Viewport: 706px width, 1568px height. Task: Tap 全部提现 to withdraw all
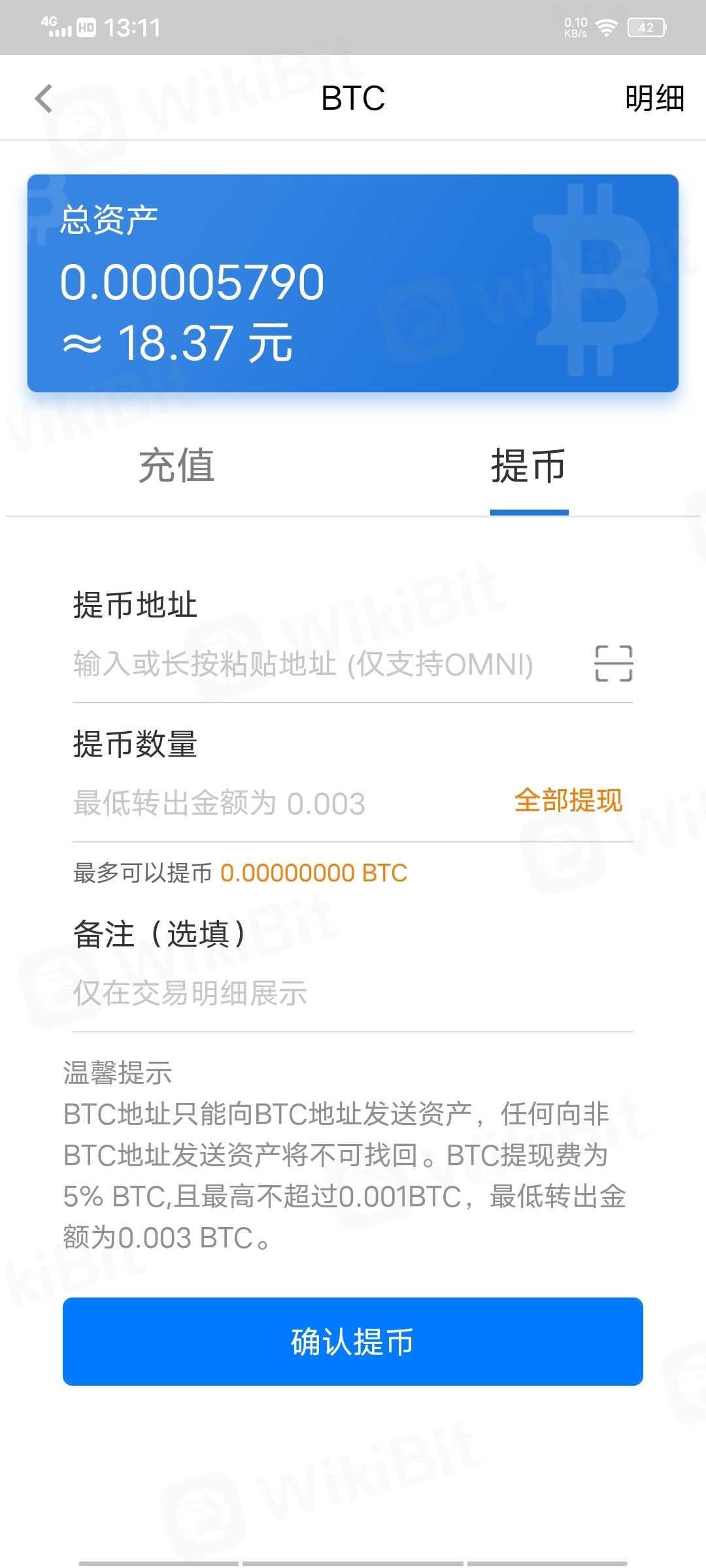click(x=567, y=801)
